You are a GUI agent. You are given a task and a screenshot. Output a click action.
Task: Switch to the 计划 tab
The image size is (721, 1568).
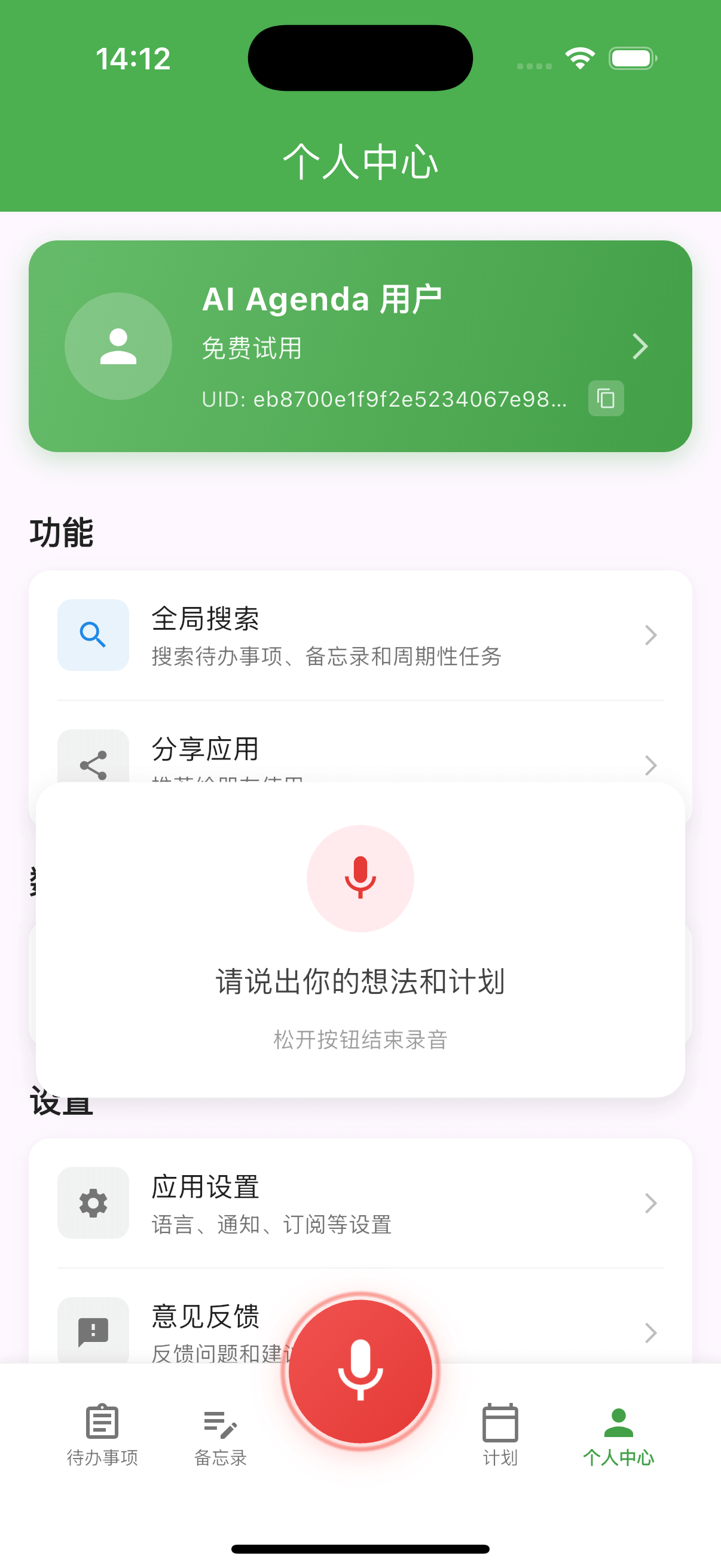[500, 1434]
